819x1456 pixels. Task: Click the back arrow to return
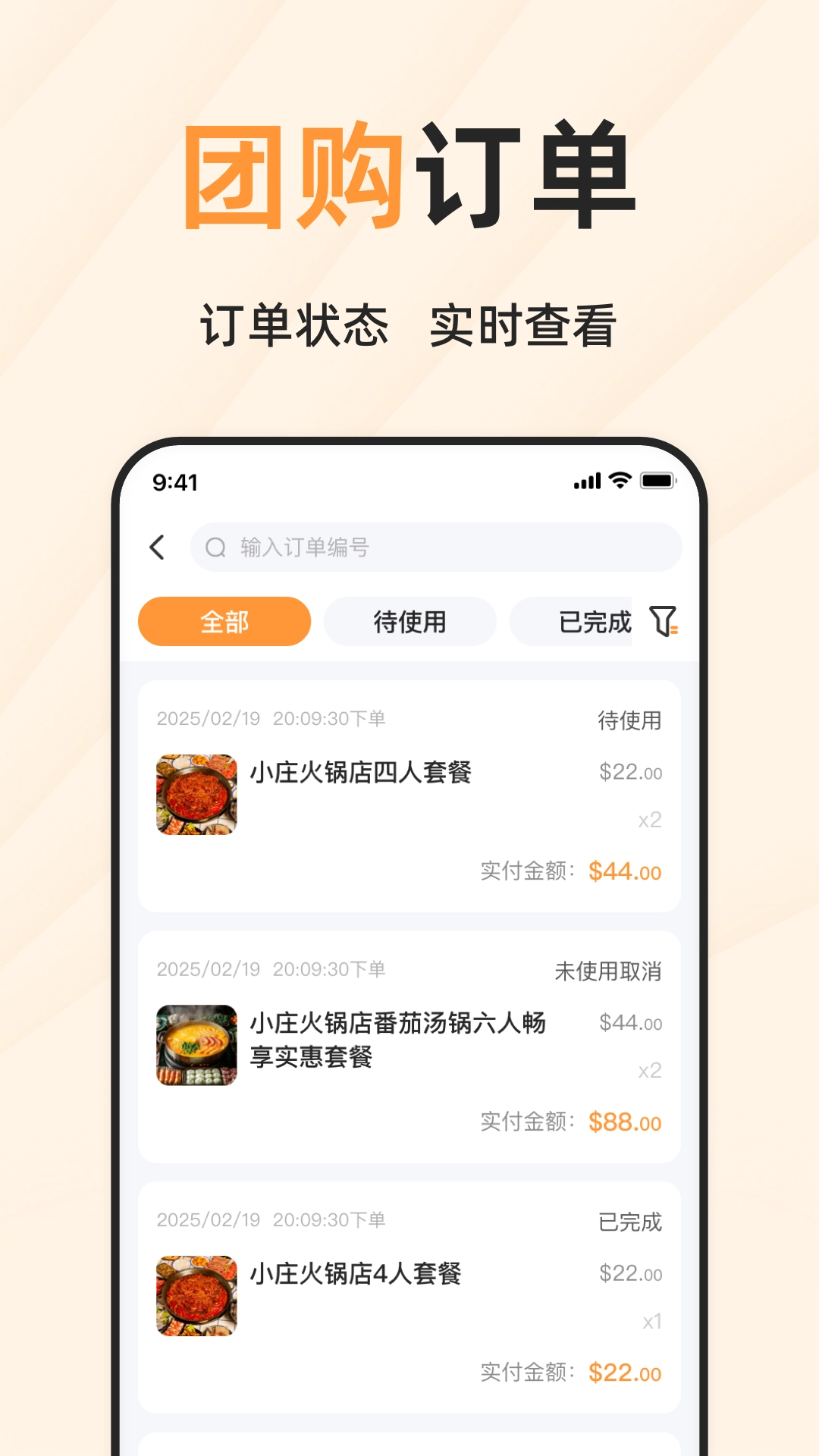point(158,548)
